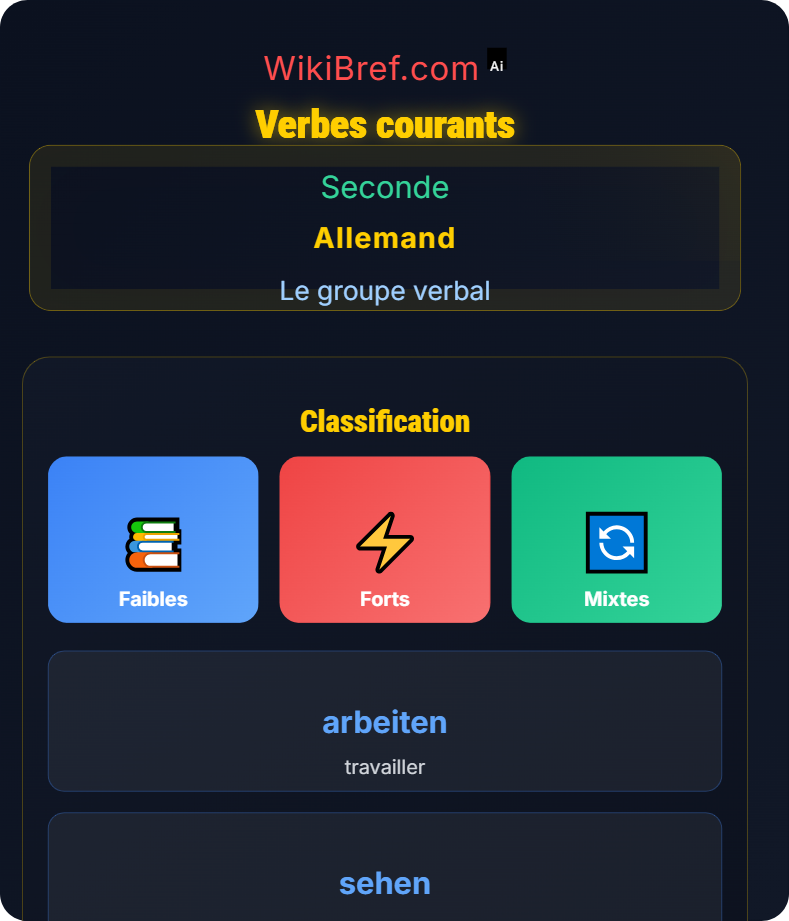
Task: Select the Allemand subject label
Action: pos(385,238)
